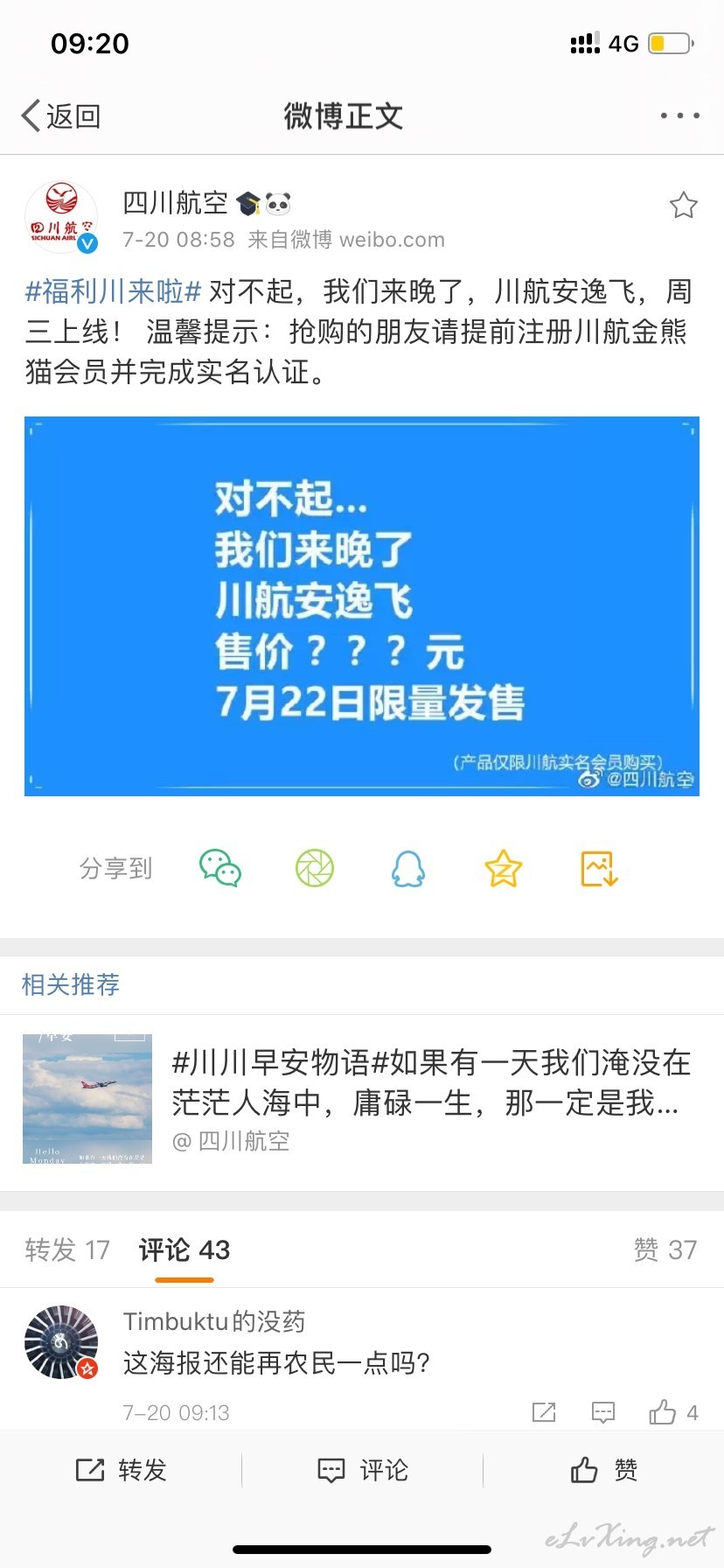Switch to the 评论 43 tab

pyautogui.click(x=184, y=1249)
